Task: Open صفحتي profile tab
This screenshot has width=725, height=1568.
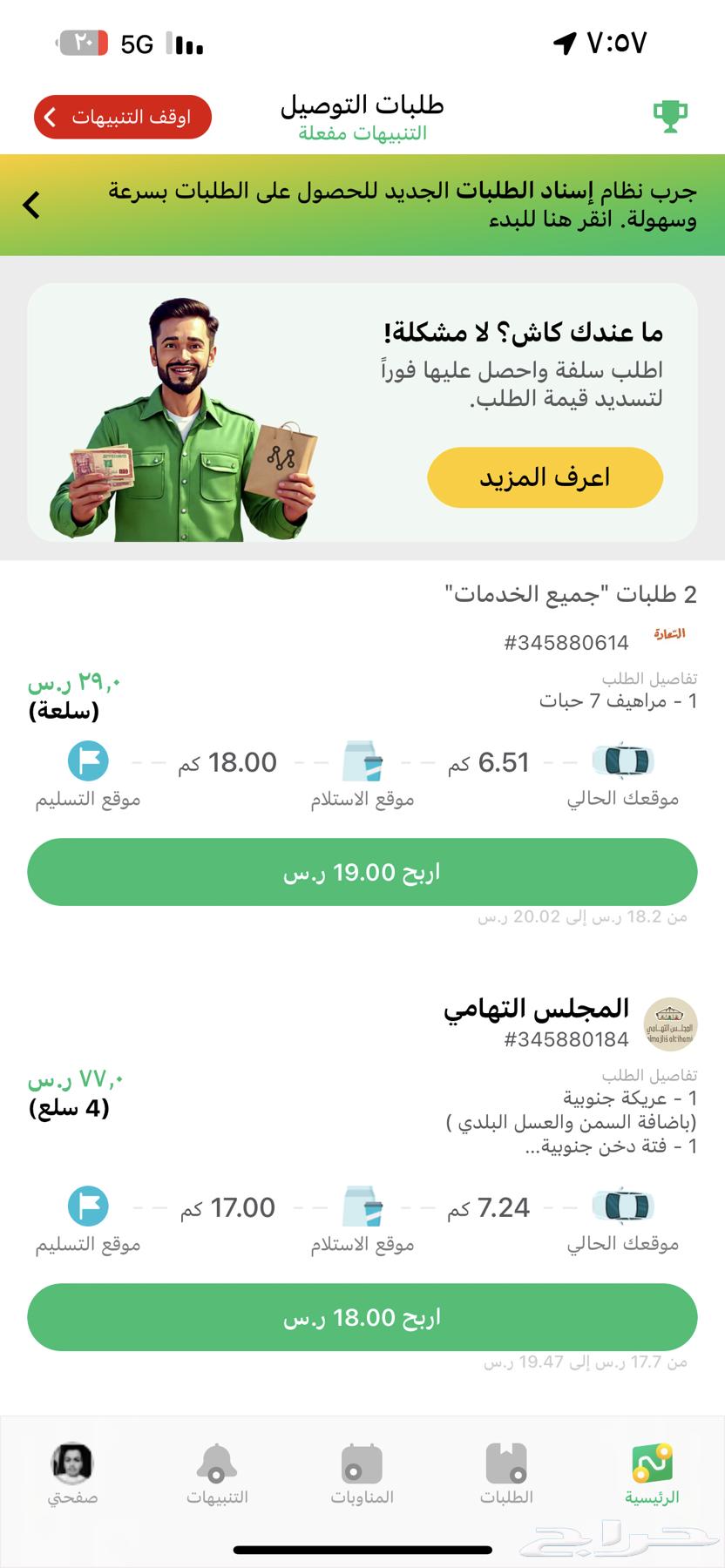Action: pyautogui.click(x=73, y=1472)
